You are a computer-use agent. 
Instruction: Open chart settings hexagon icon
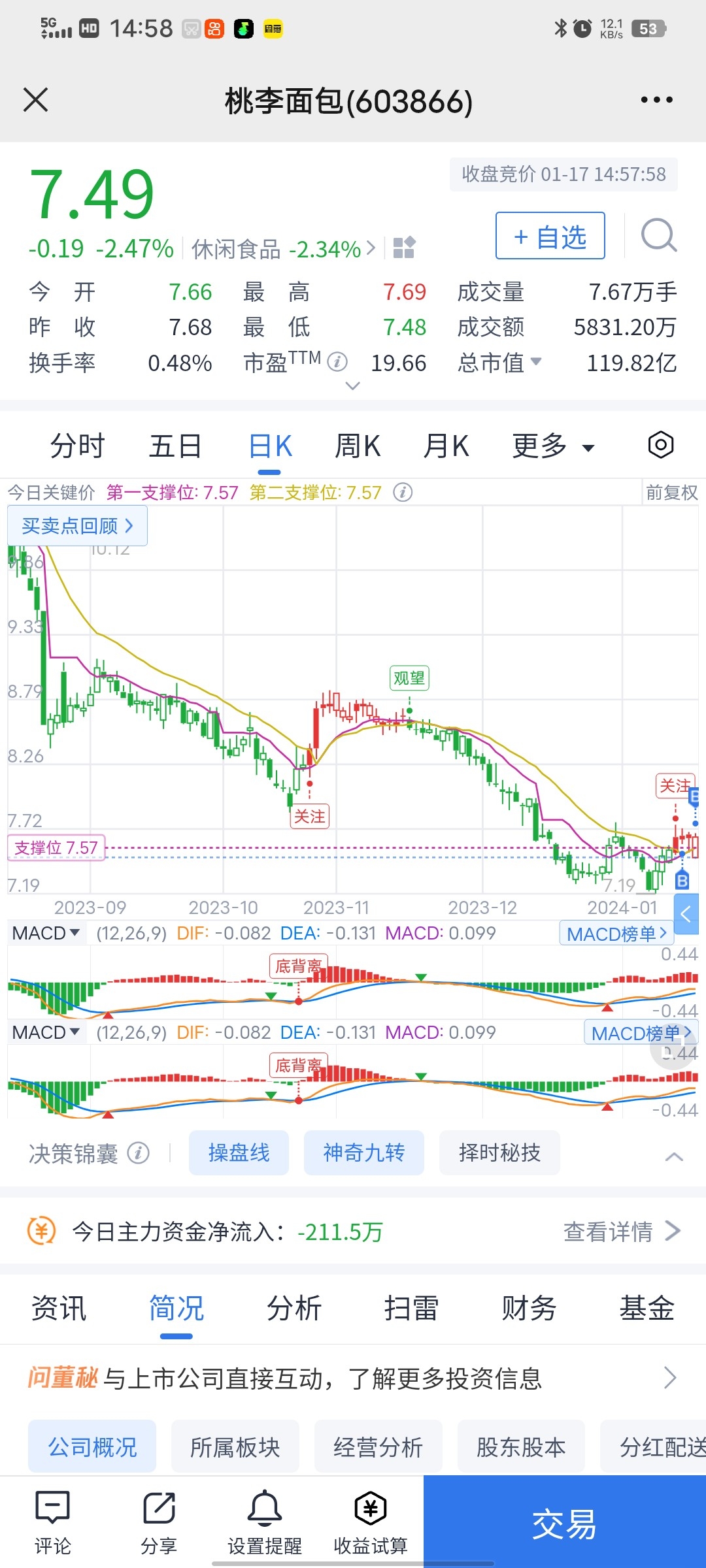[661, 445]
